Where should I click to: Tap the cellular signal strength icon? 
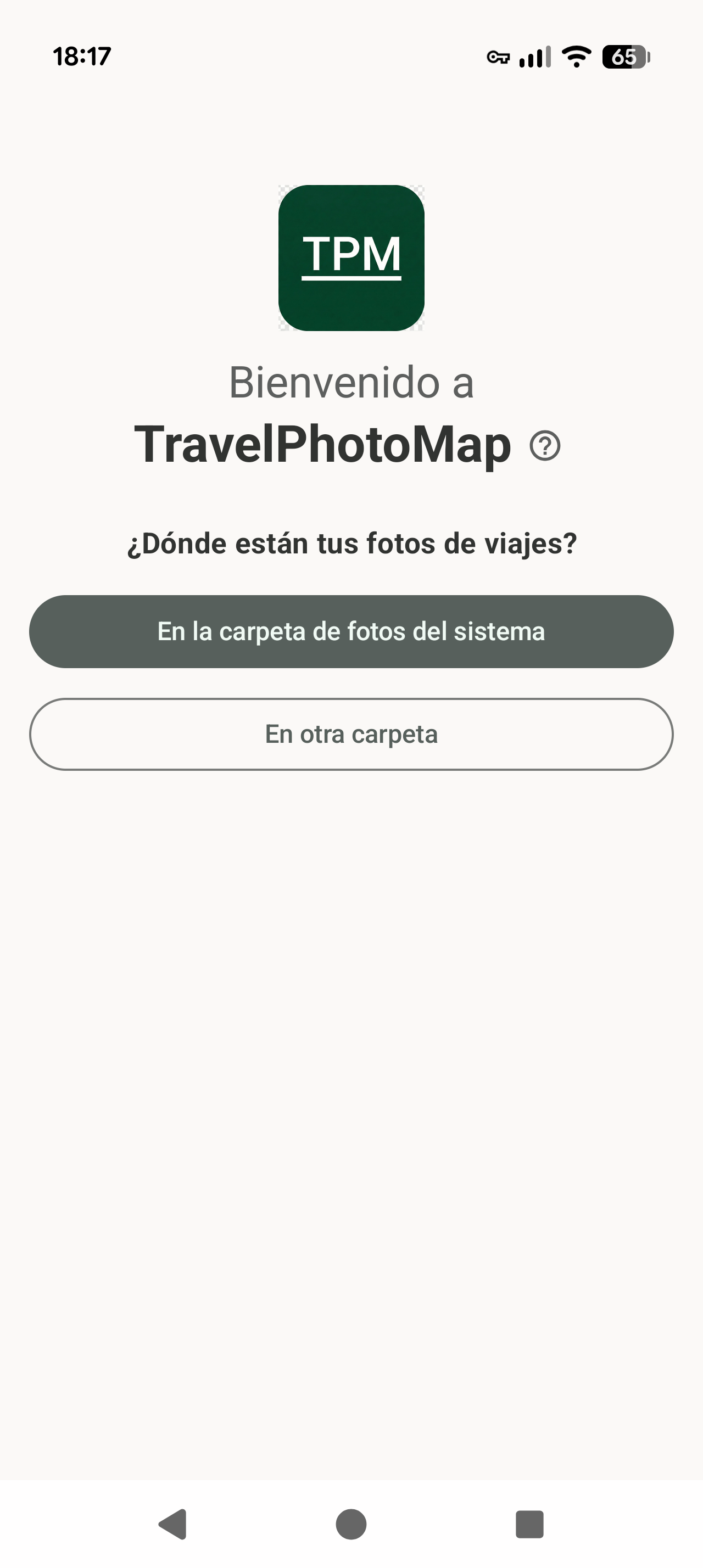[533, 56]
